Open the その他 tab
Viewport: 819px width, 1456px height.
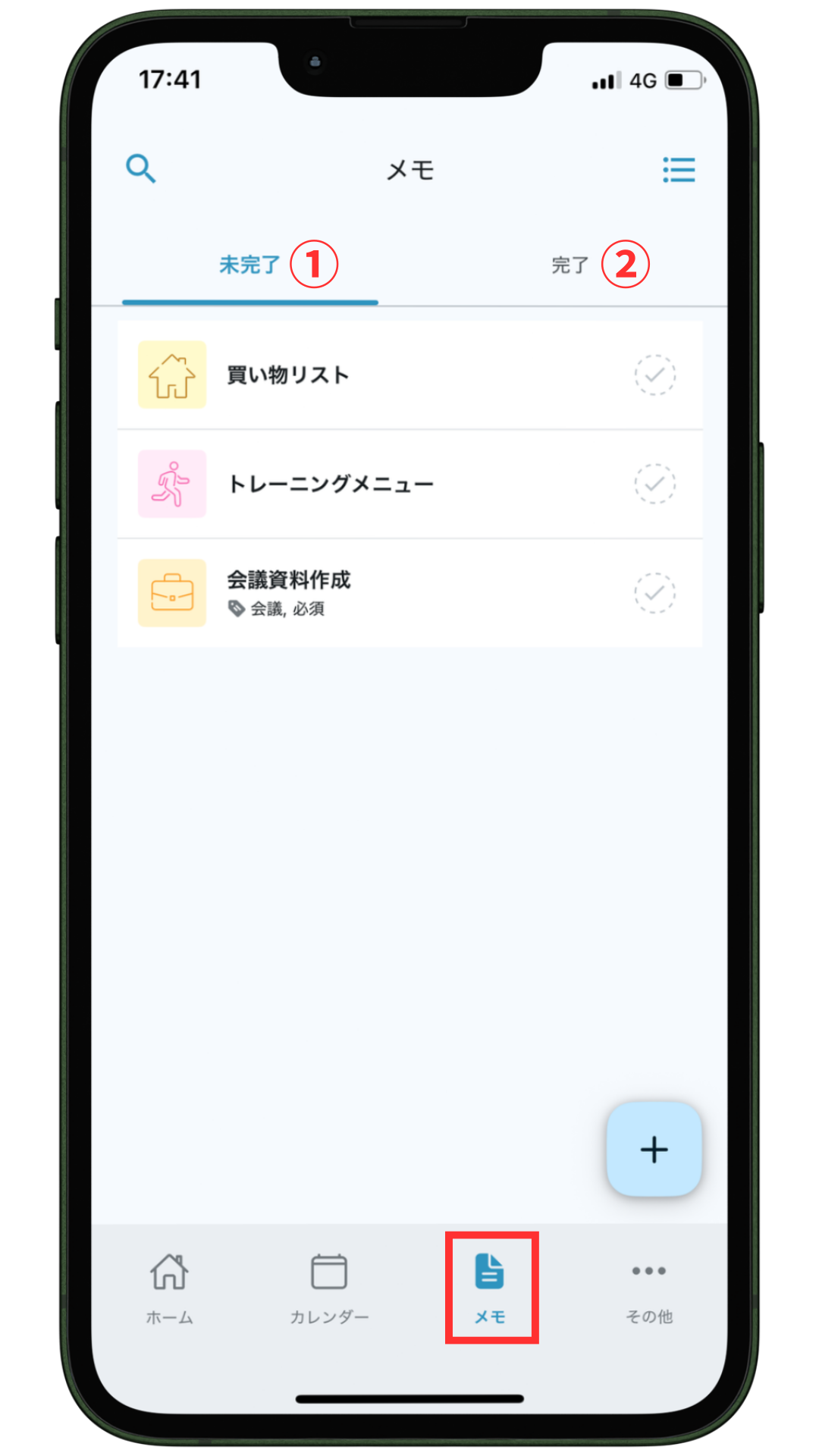(649, 1286)
